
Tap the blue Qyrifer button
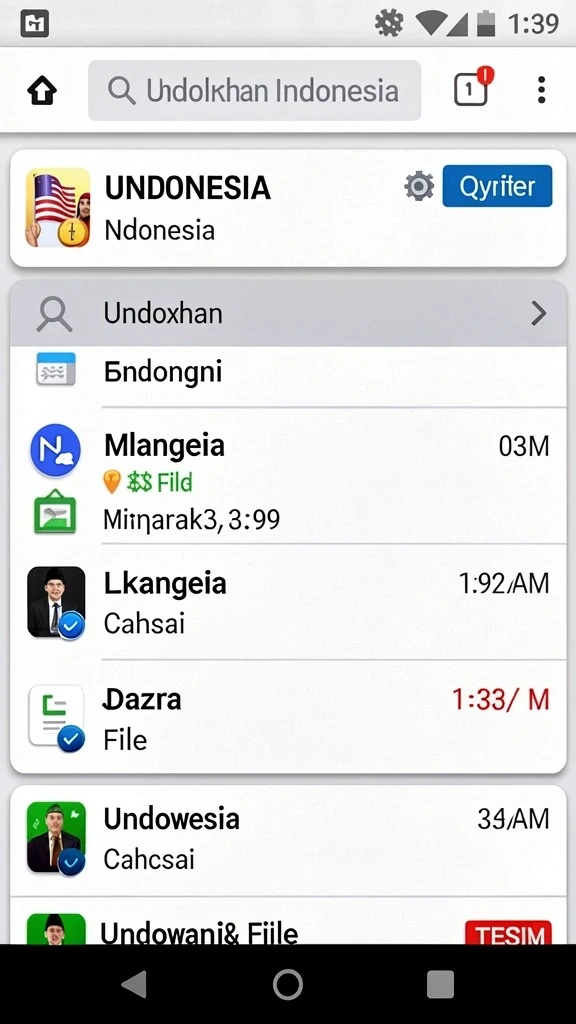[x=497, y=186]
